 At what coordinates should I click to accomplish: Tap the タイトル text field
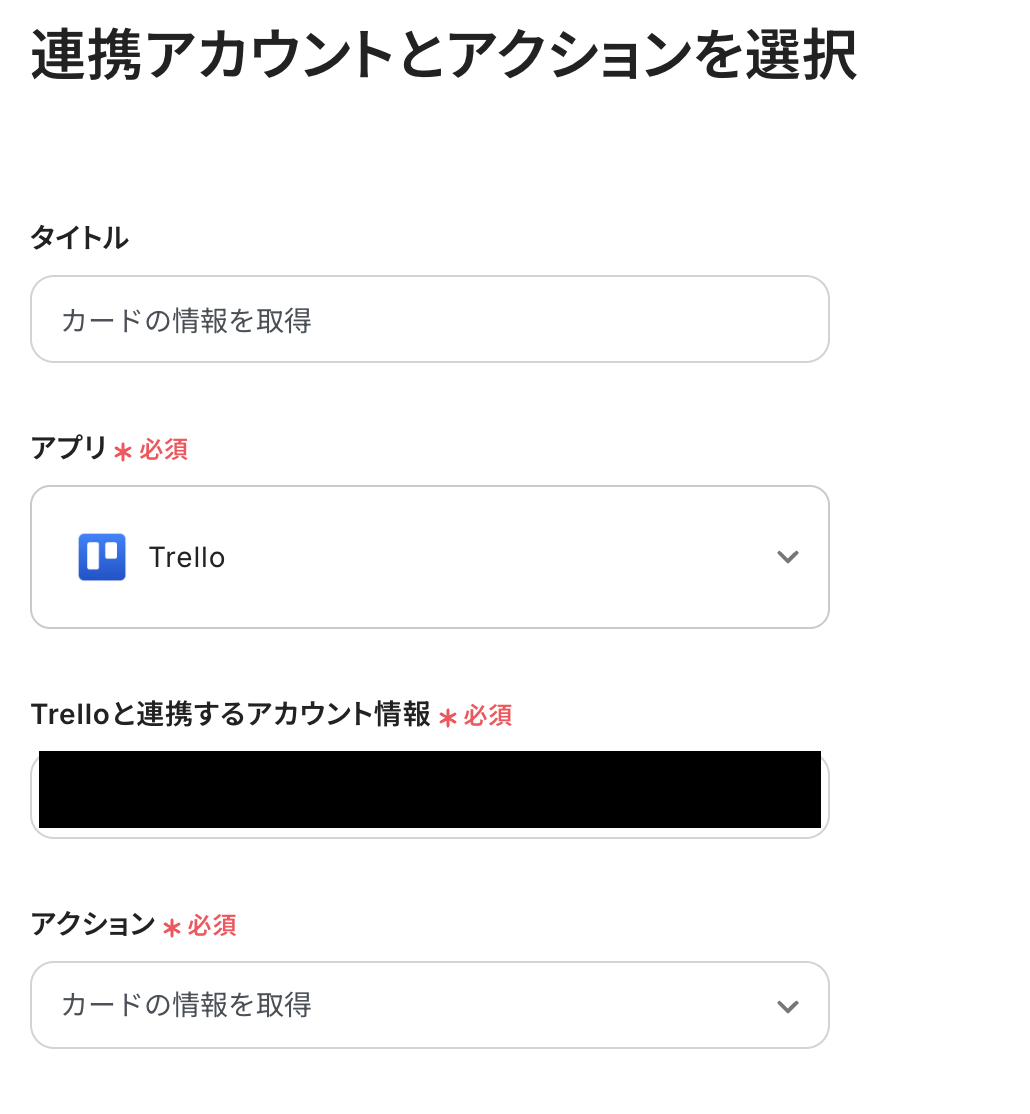[430, 320]
